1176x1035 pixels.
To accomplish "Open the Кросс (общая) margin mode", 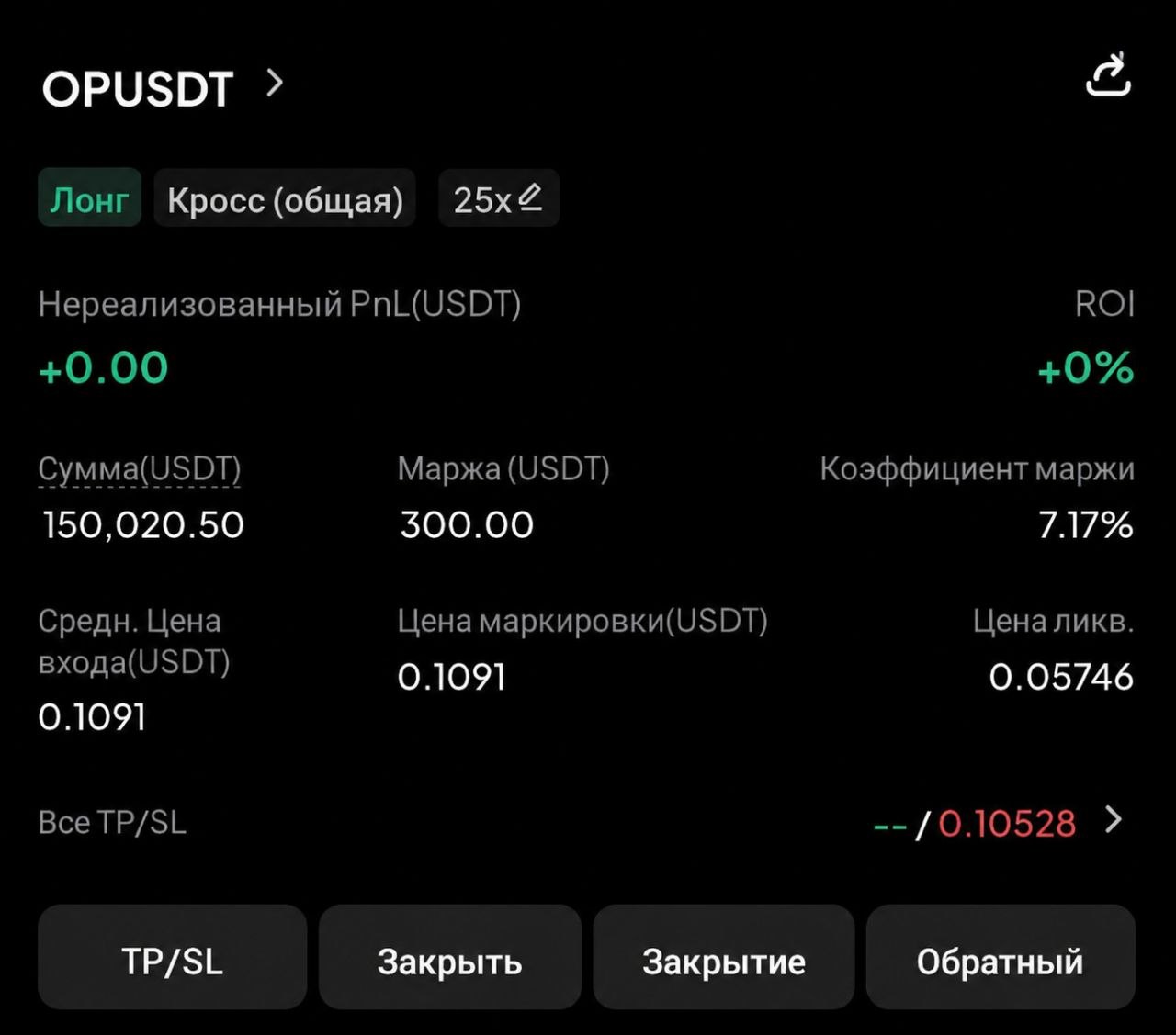I will (285, 198).
